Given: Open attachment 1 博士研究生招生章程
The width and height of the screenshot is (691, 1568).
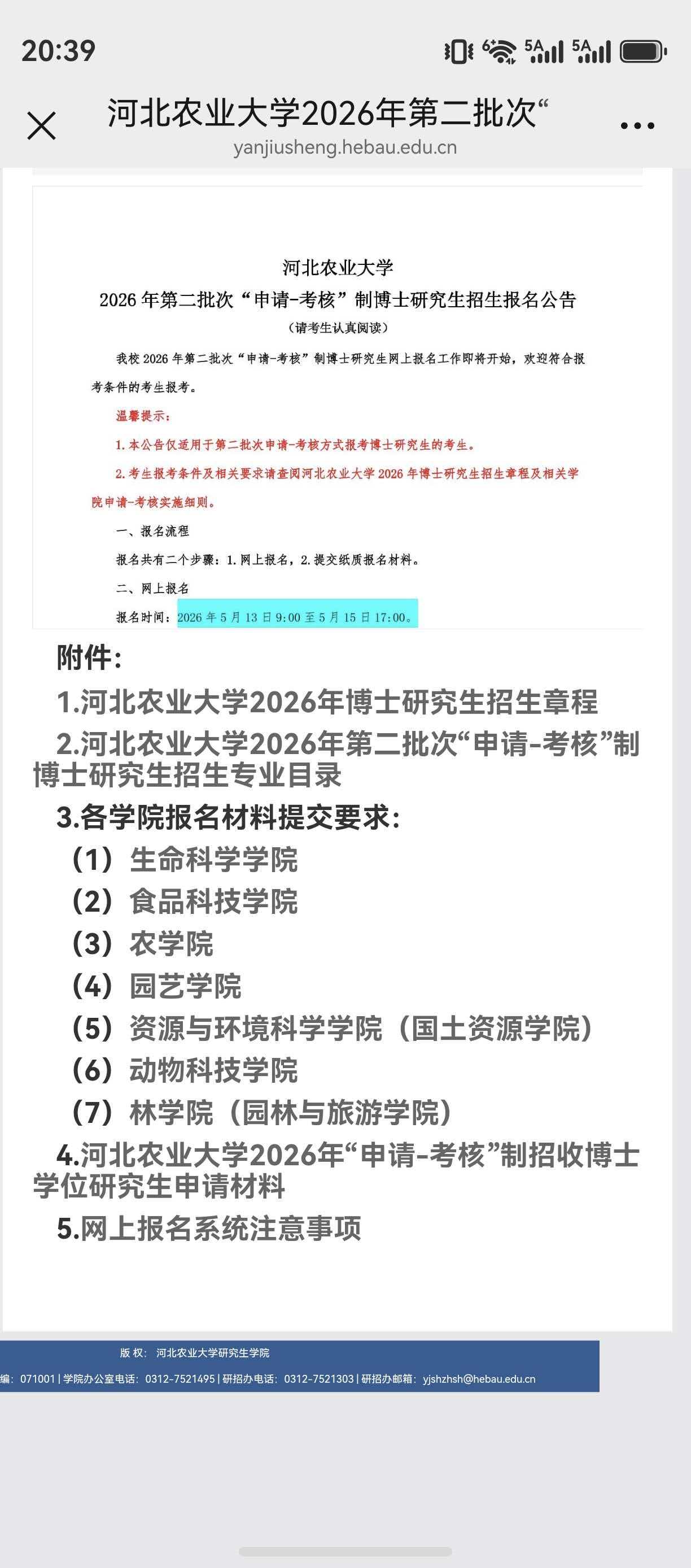Looking at the screenshot, I should tap(327, 702).
